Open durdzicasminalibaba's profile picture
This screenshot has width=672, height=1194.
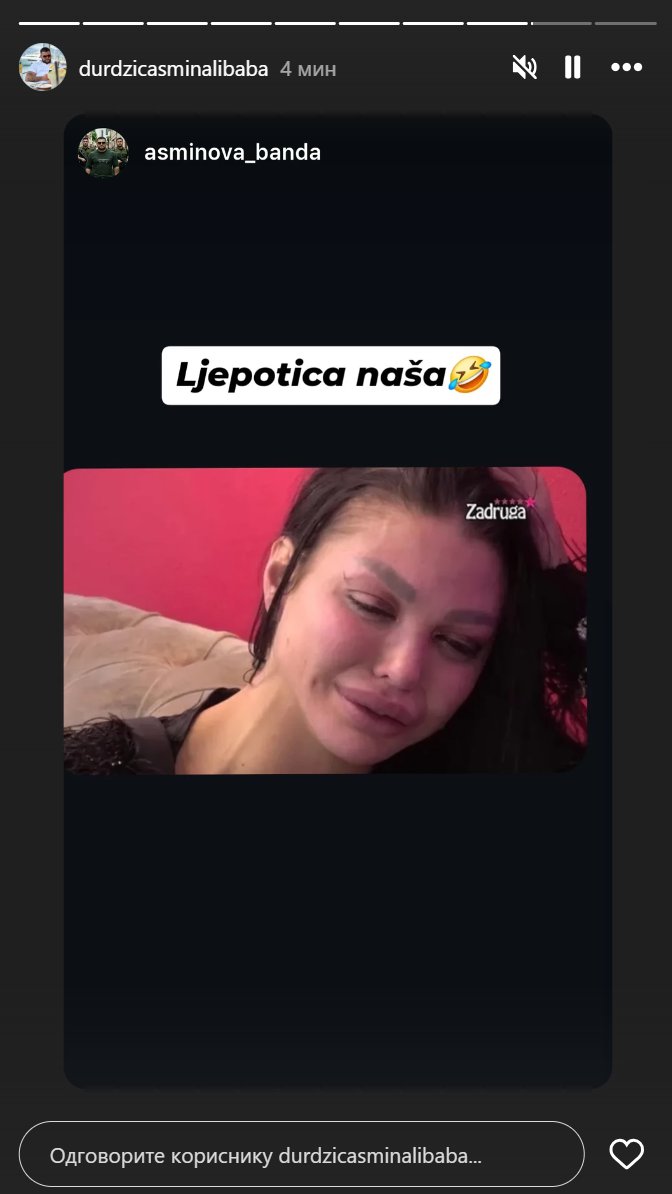pyautogui.click(x=43, y=68)
